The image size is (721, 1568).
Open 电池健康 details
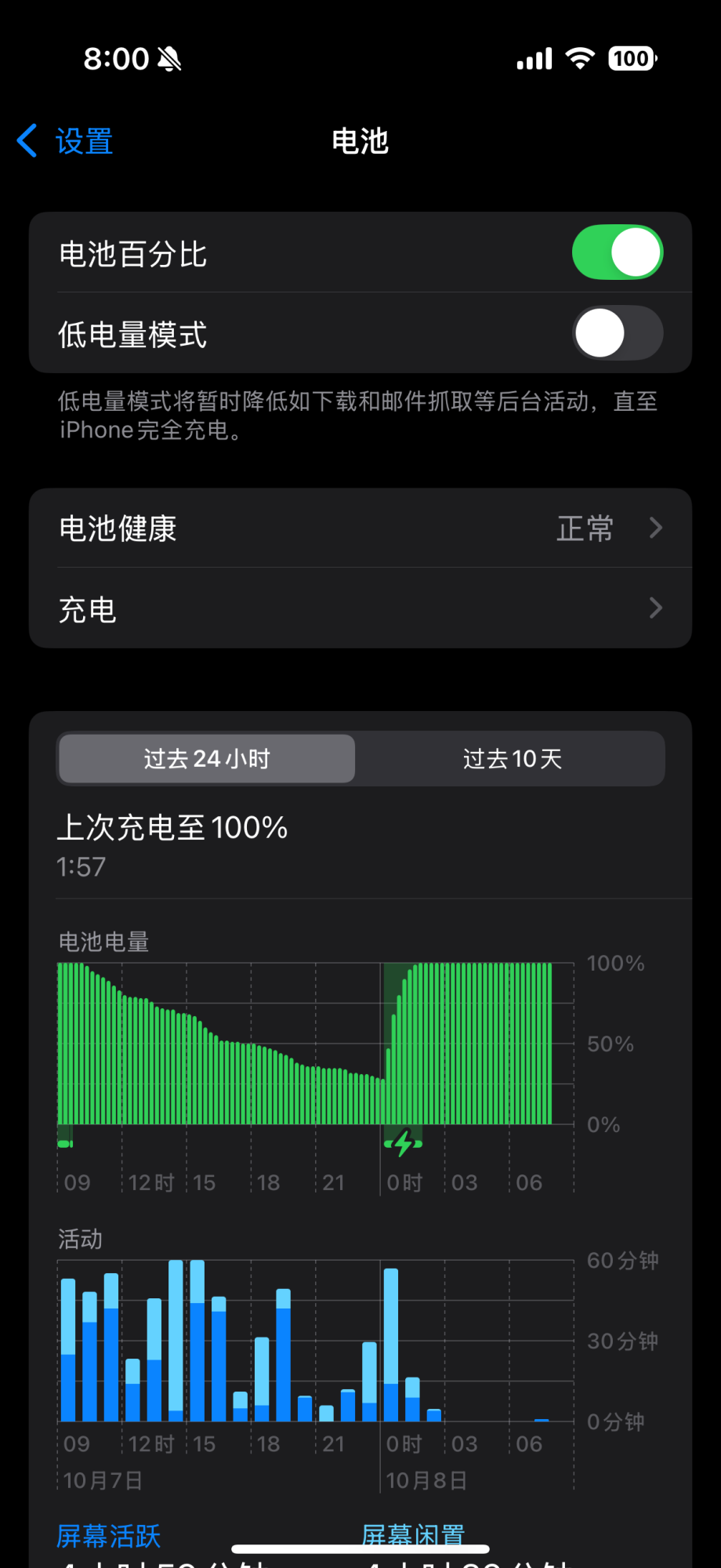[360, 528]
